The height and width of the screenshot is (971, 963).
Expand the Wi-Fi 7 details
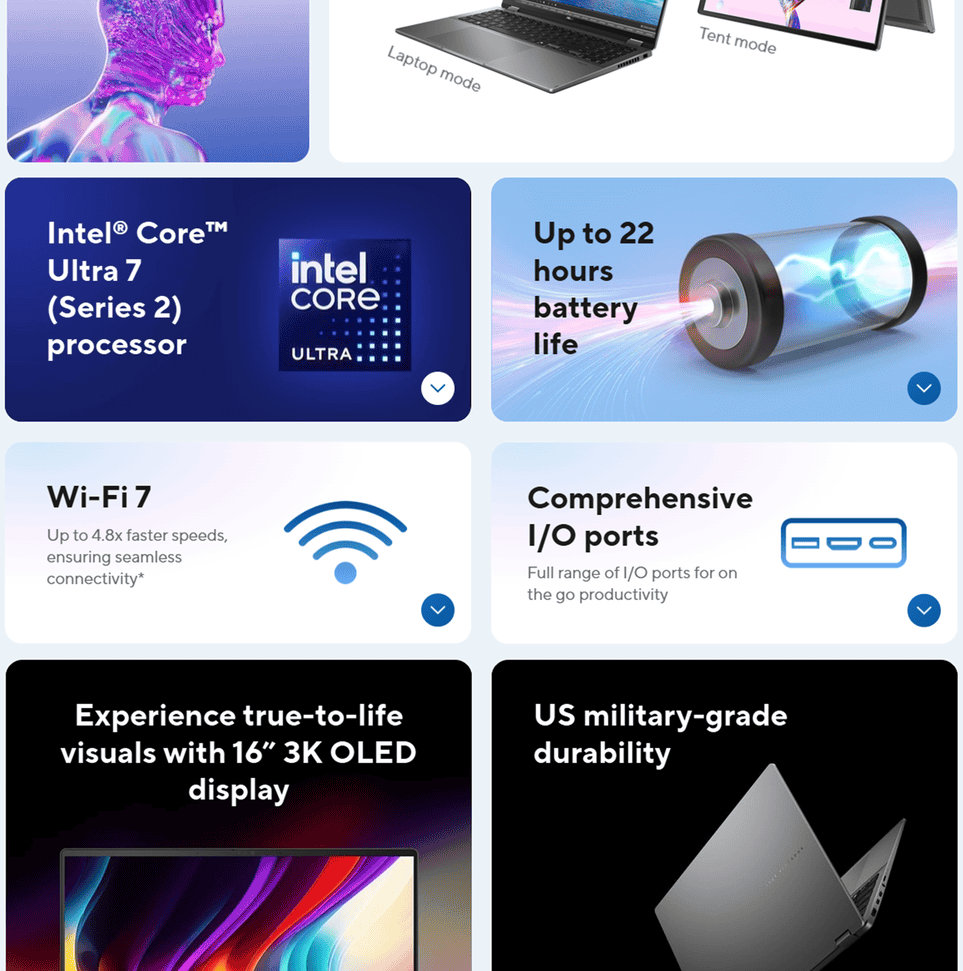click(438, 610)
